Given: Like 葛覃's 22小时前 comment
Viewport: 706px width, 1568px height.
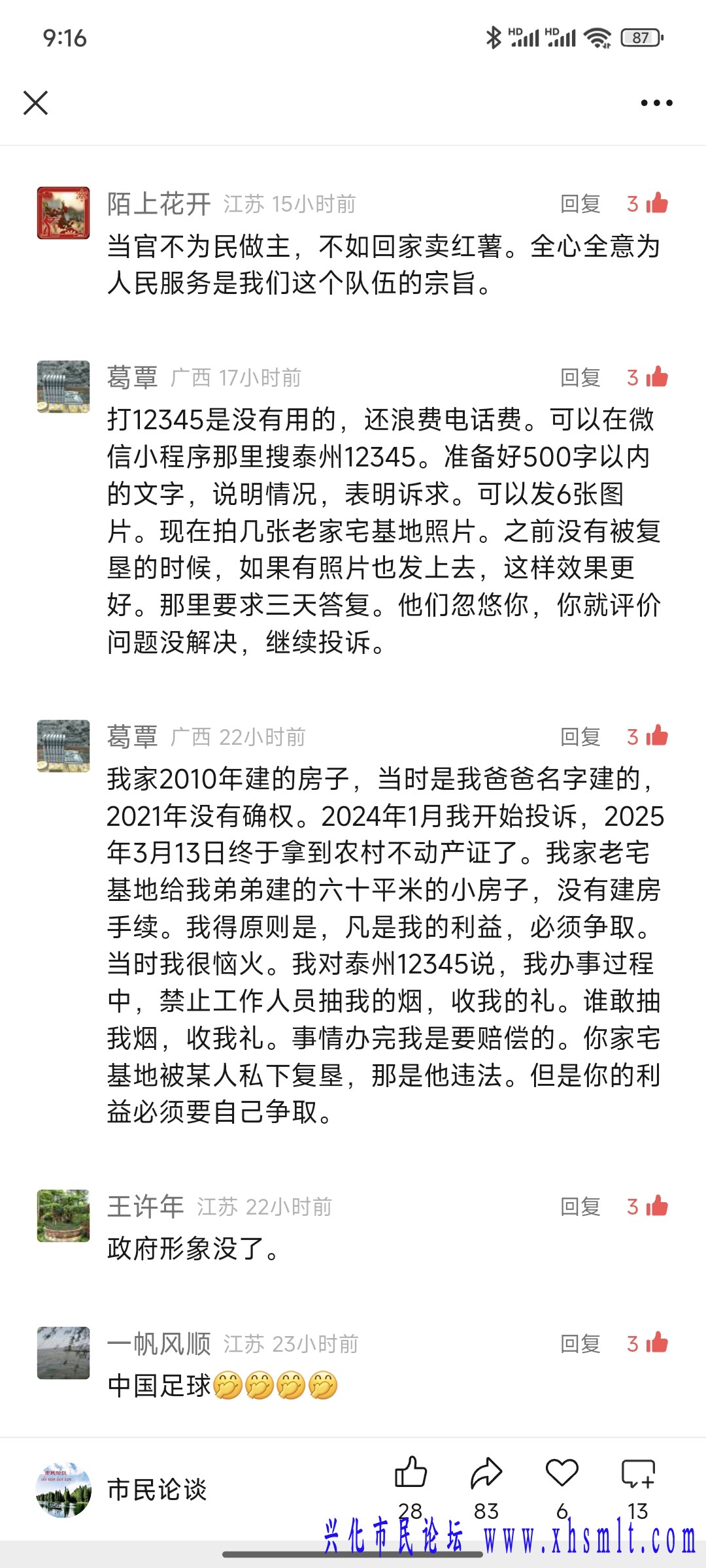Looking at the screenshot, I should (656, 736).
